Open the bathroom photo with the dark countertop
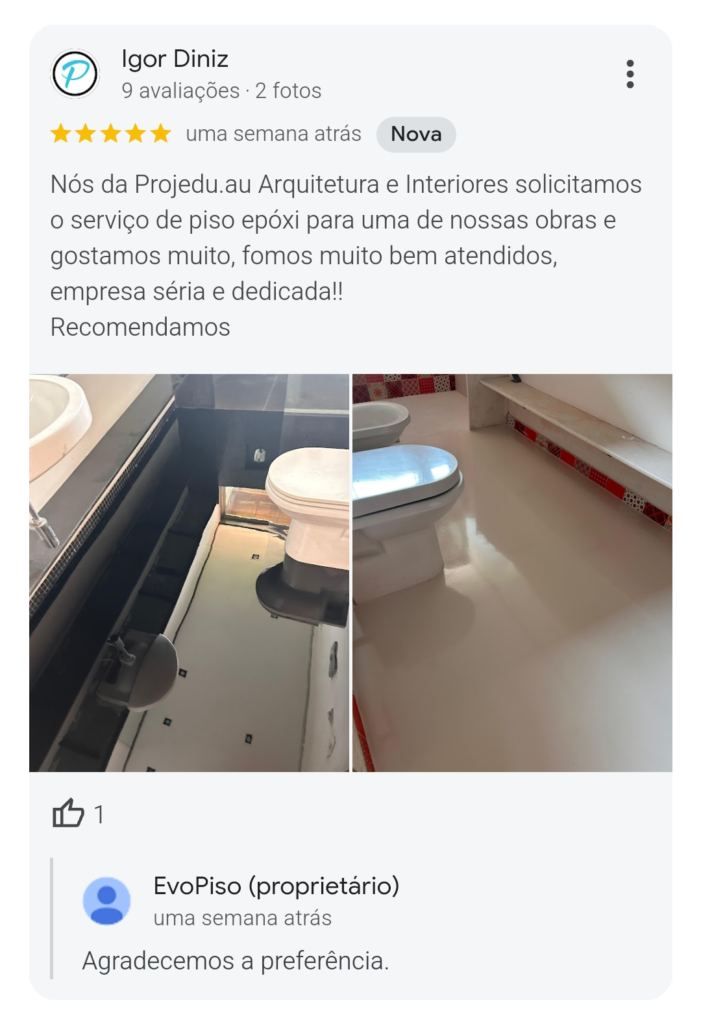 [x=189, y=572]
